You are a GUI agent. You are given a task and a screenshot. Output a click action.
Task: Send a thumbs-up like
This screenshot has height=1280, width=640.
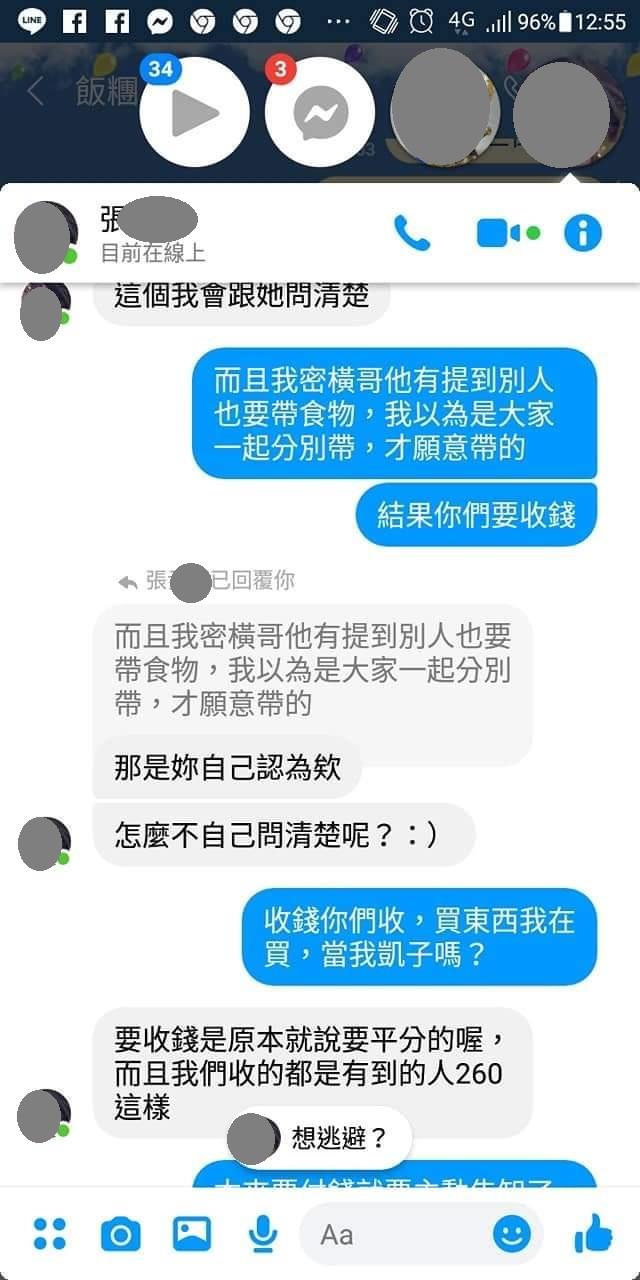[593, 1234]
